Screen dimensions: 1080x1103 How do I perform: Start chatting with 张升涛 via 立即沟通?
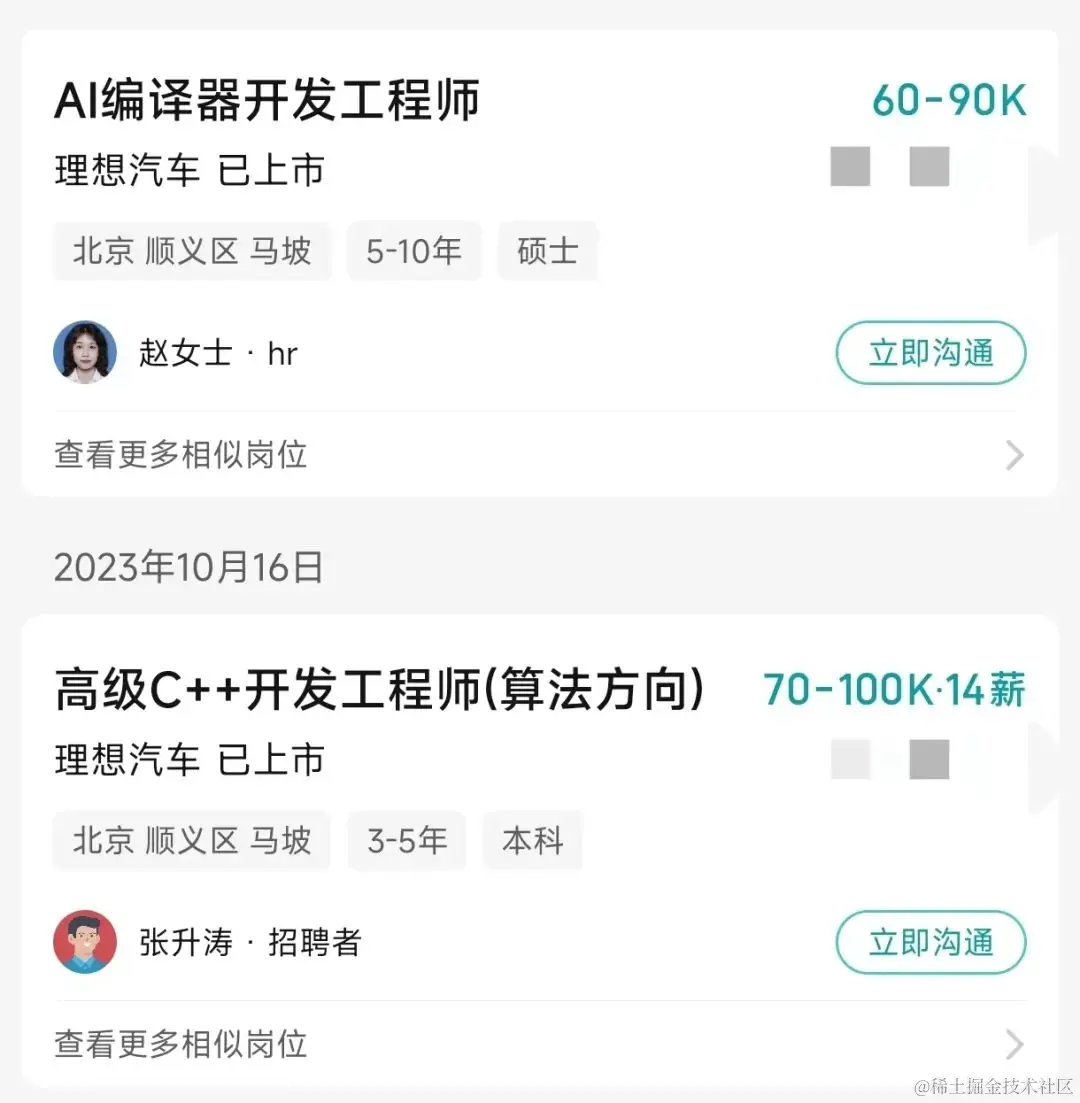pyautogui.click(x=930, y=942)
